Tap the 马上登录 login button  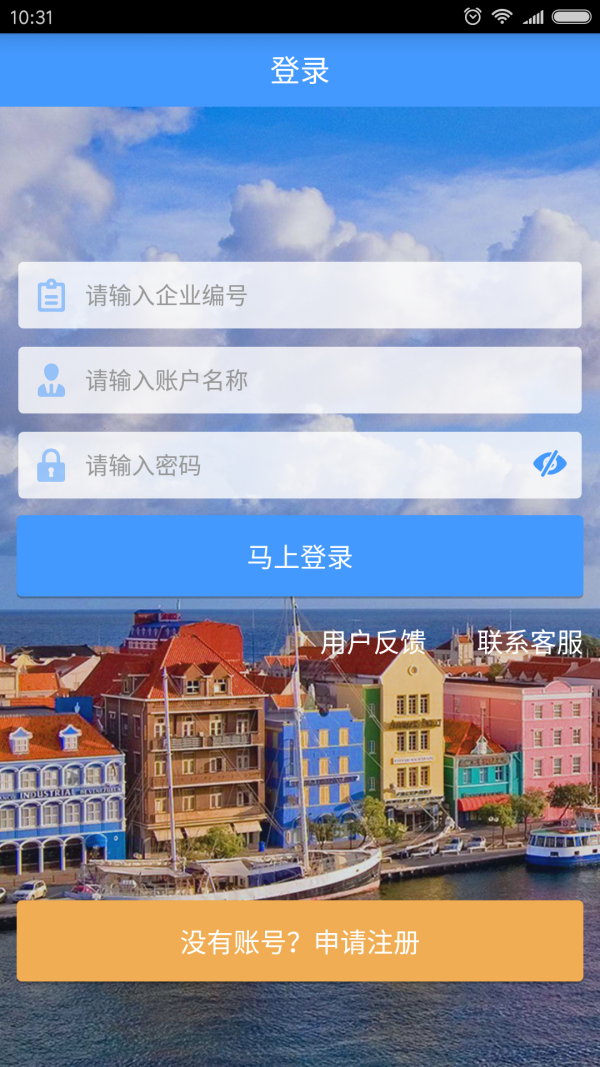(x=300, y=557)
